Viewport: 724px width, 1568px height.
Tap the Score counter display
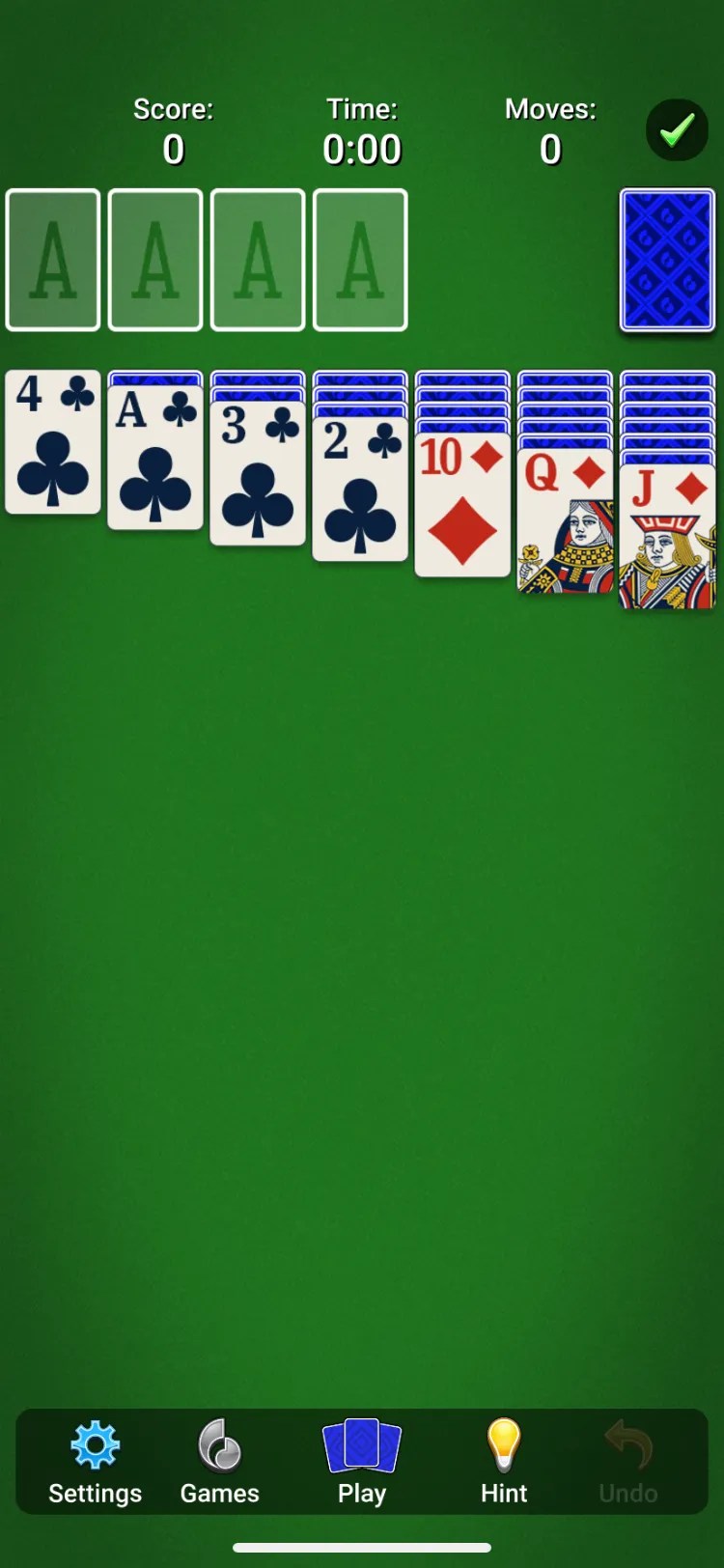(x=174, y=130)
